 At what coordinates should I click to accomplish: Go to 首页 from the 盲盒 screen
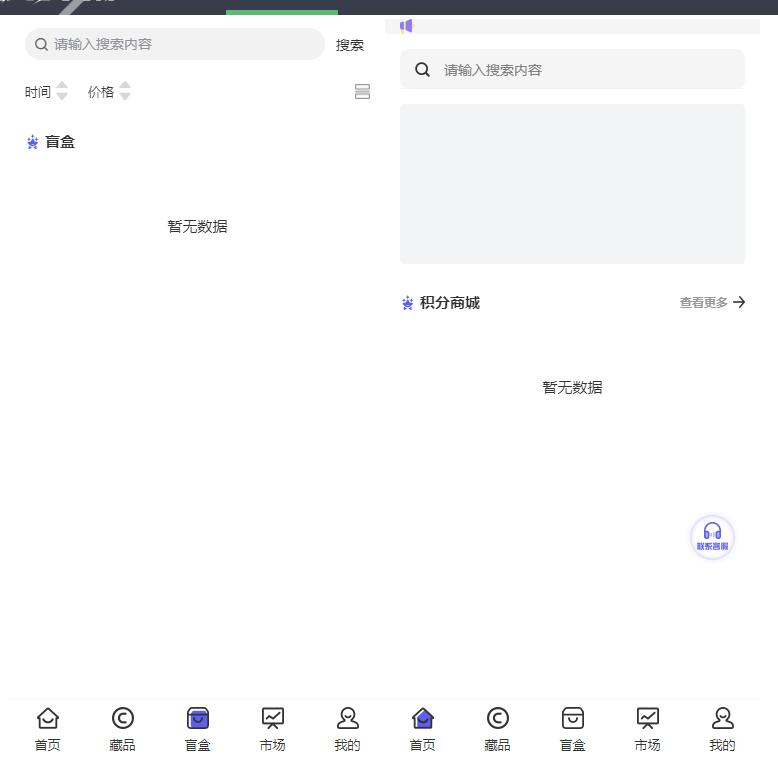click(x=48, y=729)
